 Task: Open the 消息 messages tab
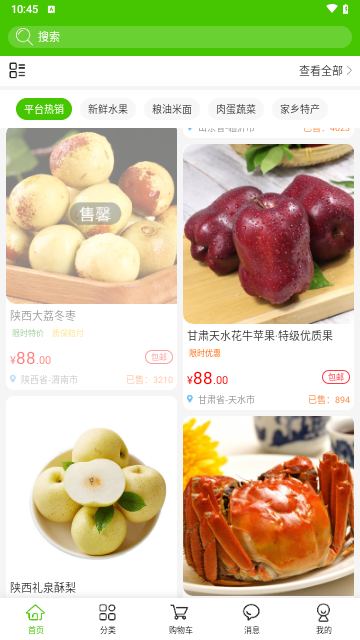[251, 619]
